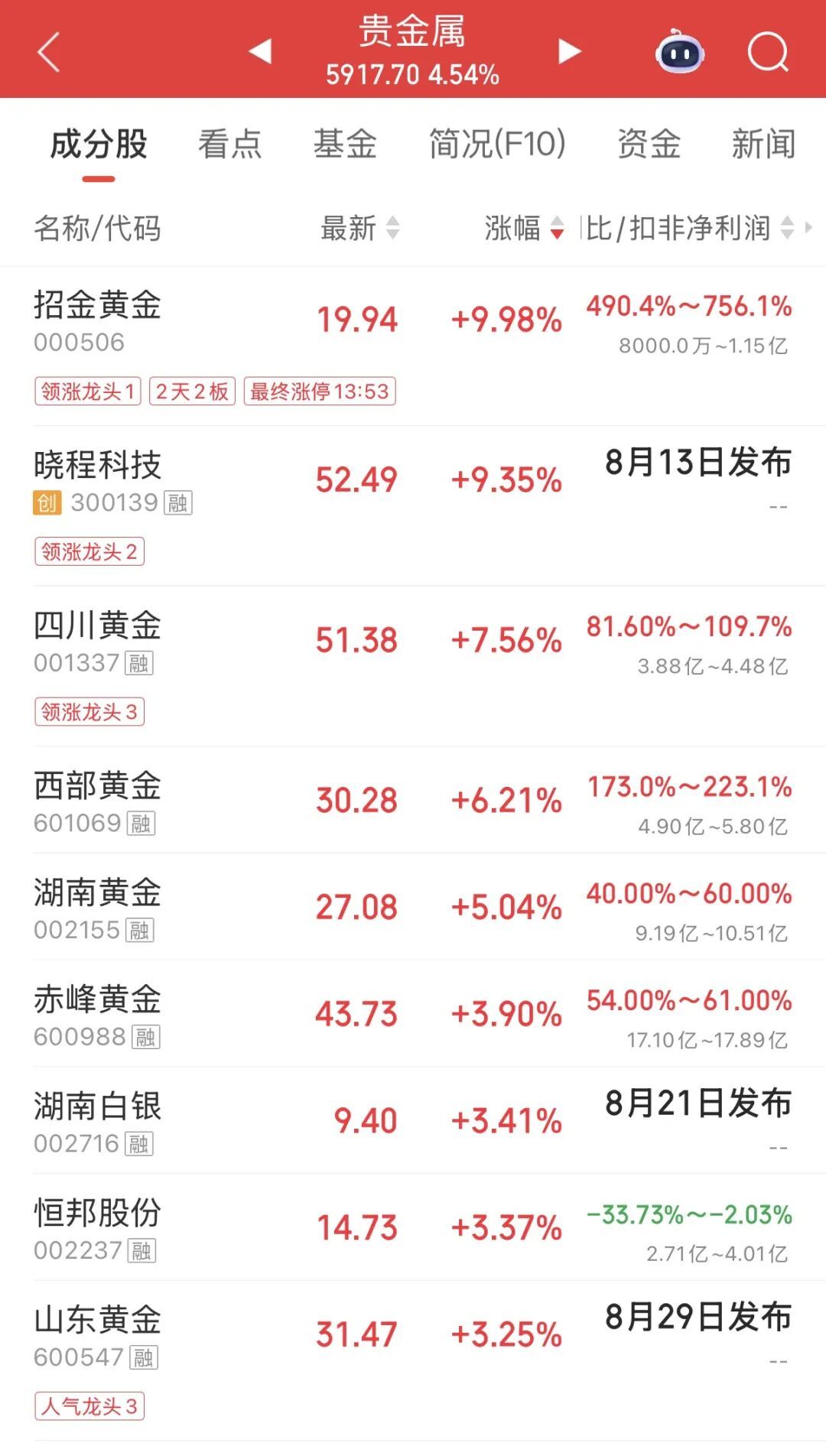Open stock 西部黄金 601069
The image size is (826, 1456).
coord(413,801)
